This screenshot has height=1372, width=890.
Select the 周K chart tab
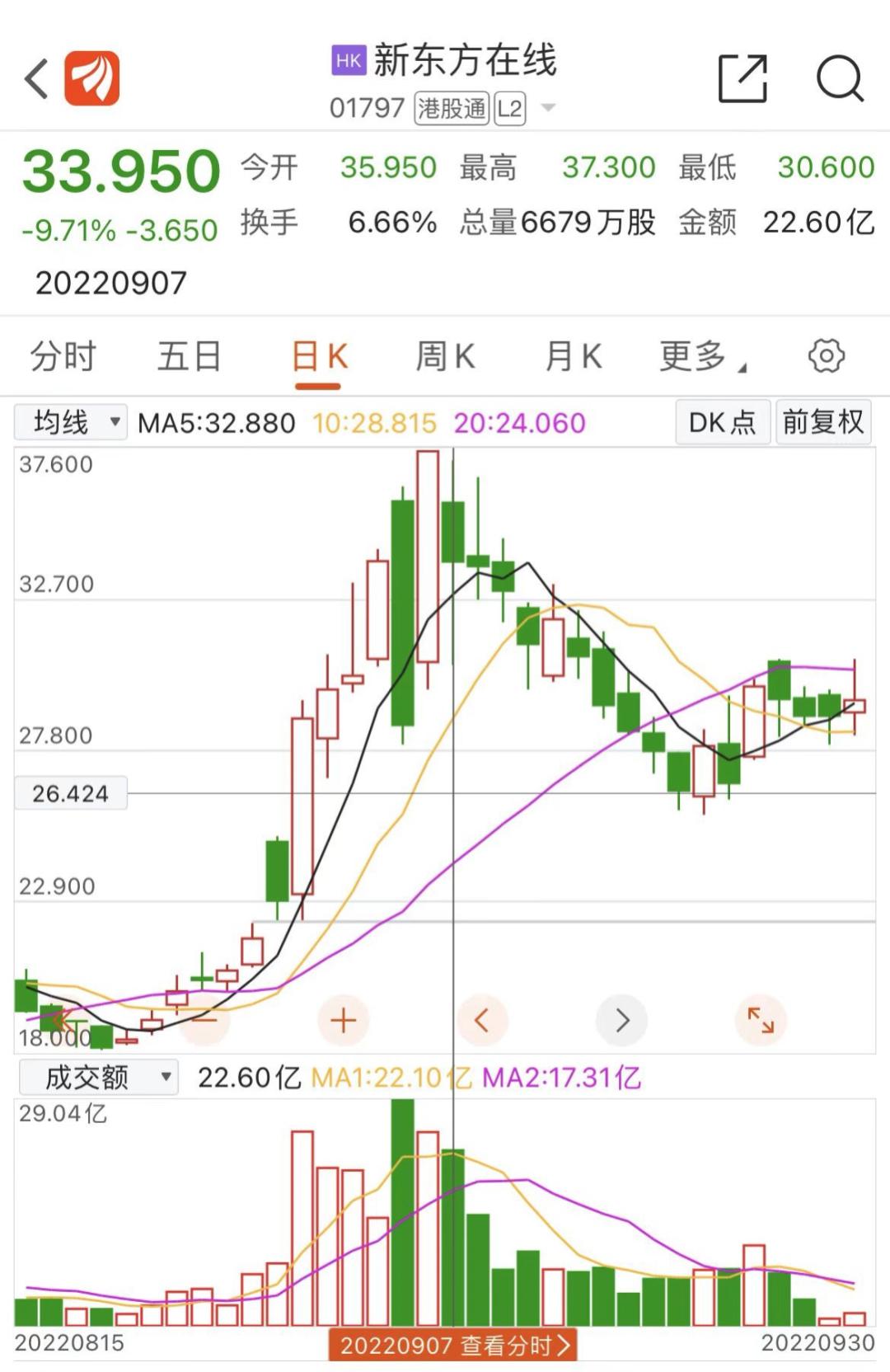tap(445, 357)
